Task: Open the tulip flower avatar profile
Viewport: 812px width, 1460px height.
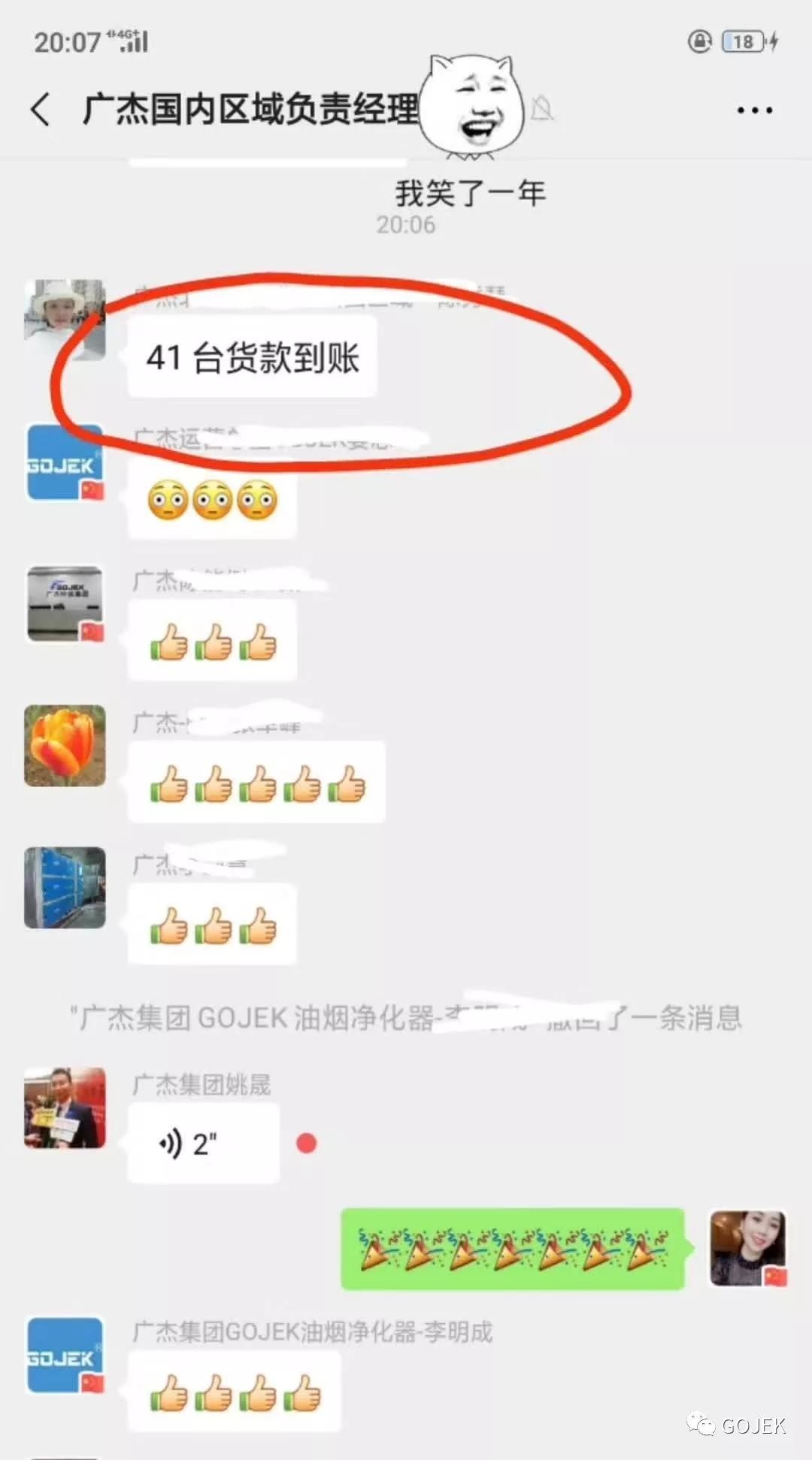Action: (65, 746)
